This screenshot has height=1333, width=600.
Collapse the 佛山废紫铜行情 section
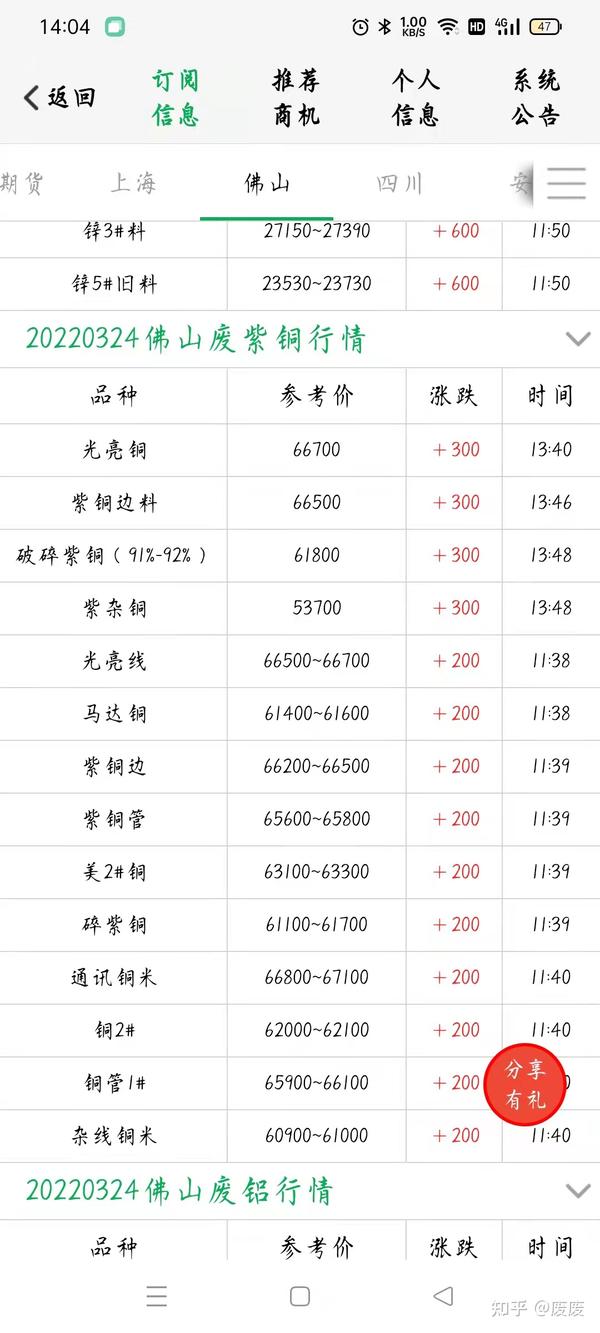tap(578, 339)
